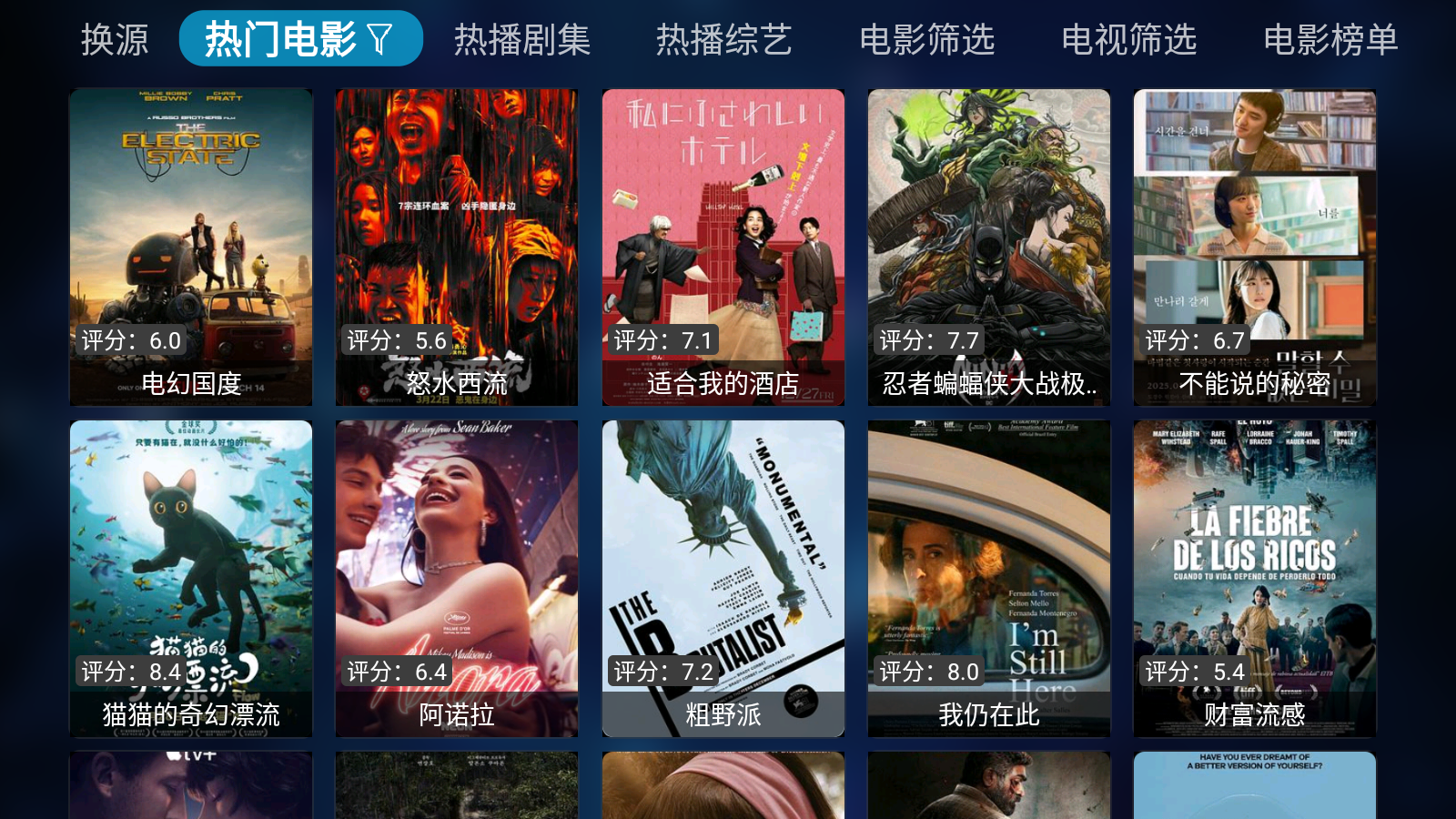This screenshot has height=819, width=1456.
Task: Open the movie 怒水西流
Action: tap(457, 247)
